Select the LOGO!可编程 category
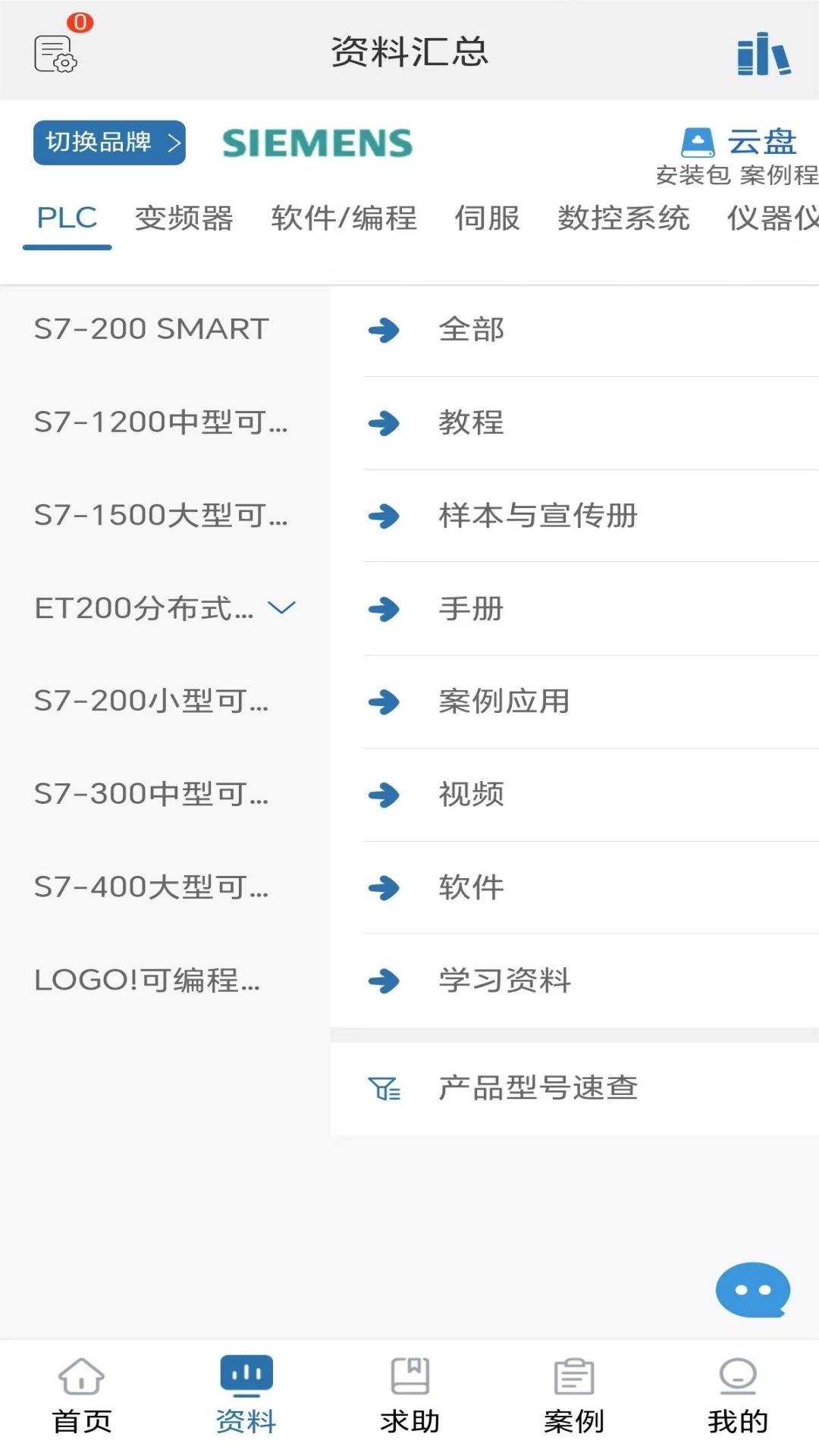 146,981
